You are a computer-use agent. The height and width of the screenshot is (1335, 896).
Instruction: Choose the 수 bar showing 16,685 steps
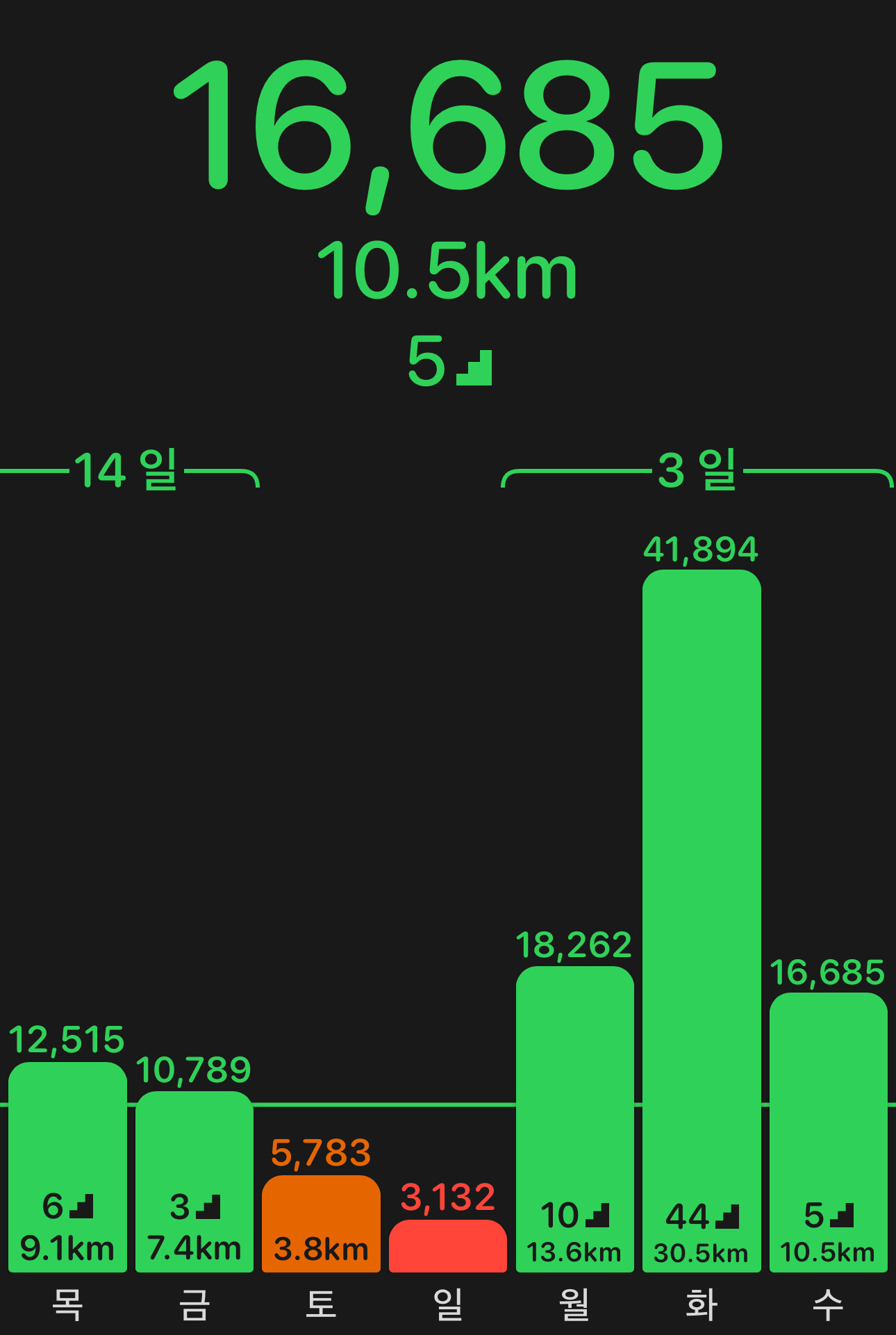pos(829,1132)
